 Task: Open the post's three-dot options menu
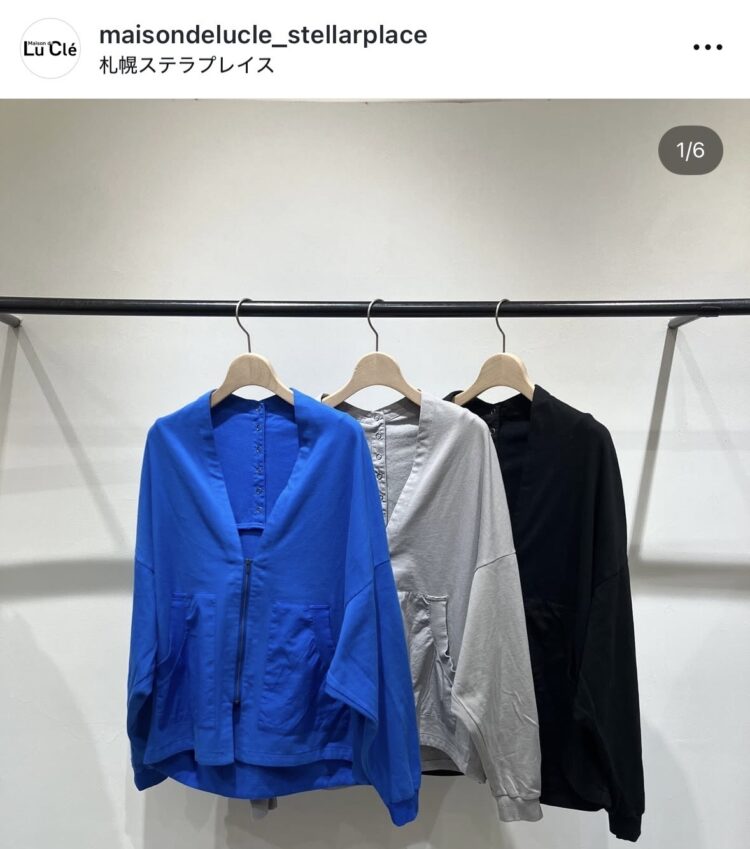point(707,48)
